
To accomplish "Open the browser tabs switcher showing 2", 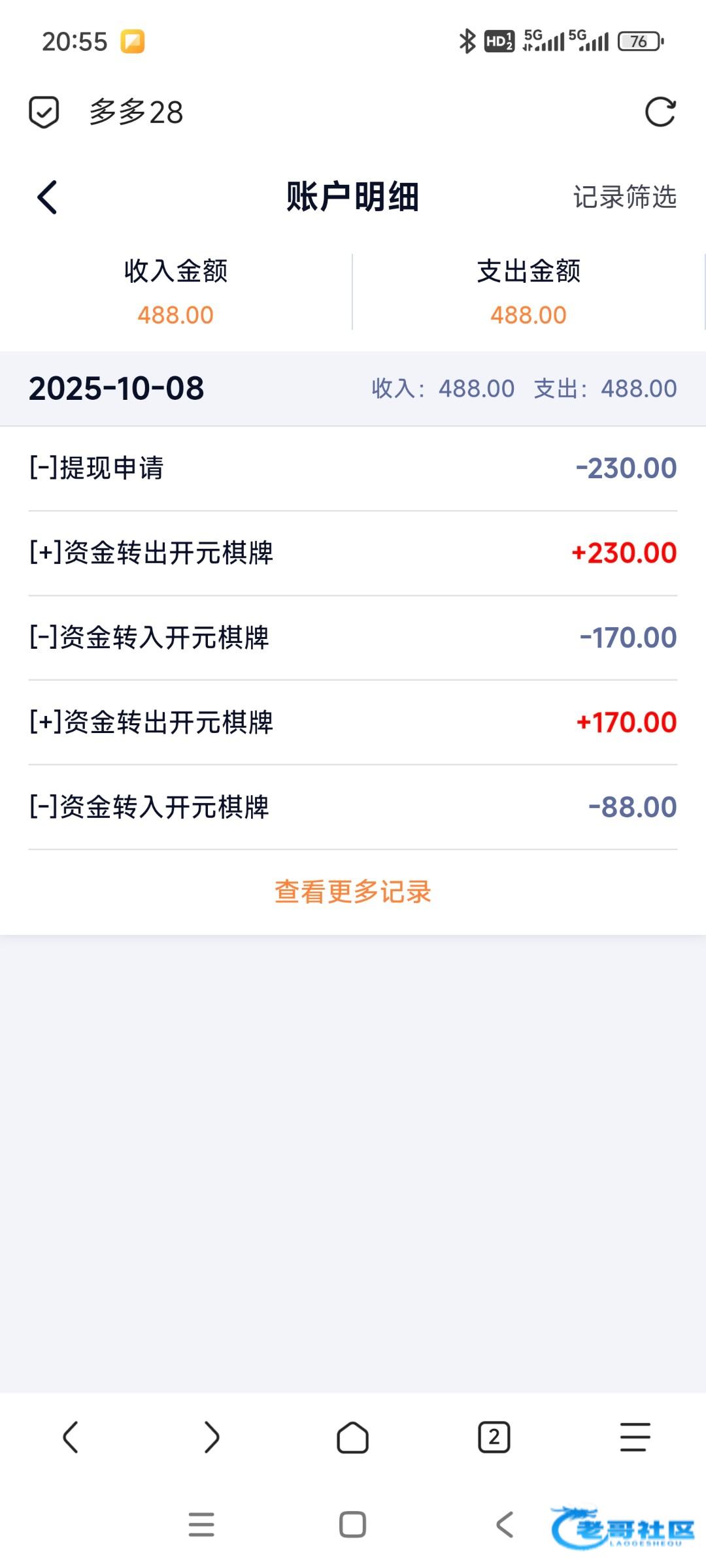I will click(494, 1437).
